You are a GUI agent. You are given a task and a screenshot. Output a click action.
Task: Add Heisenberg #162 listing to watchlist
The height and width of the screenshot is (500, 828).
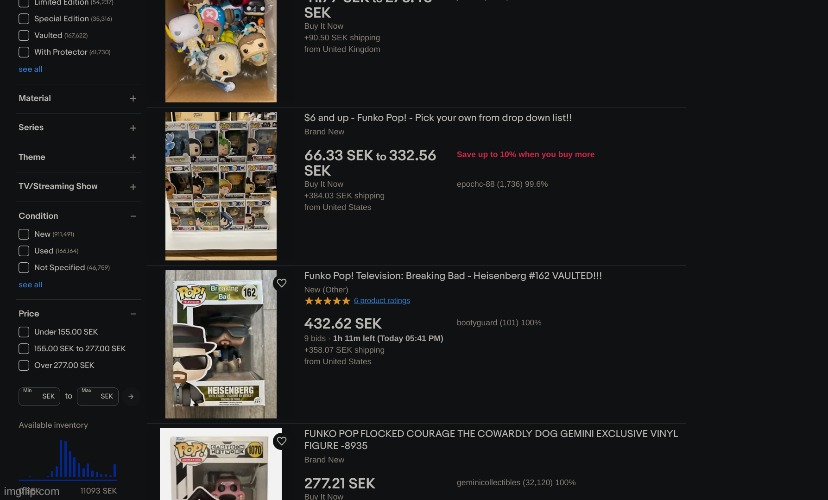click(x=281, y=283)
